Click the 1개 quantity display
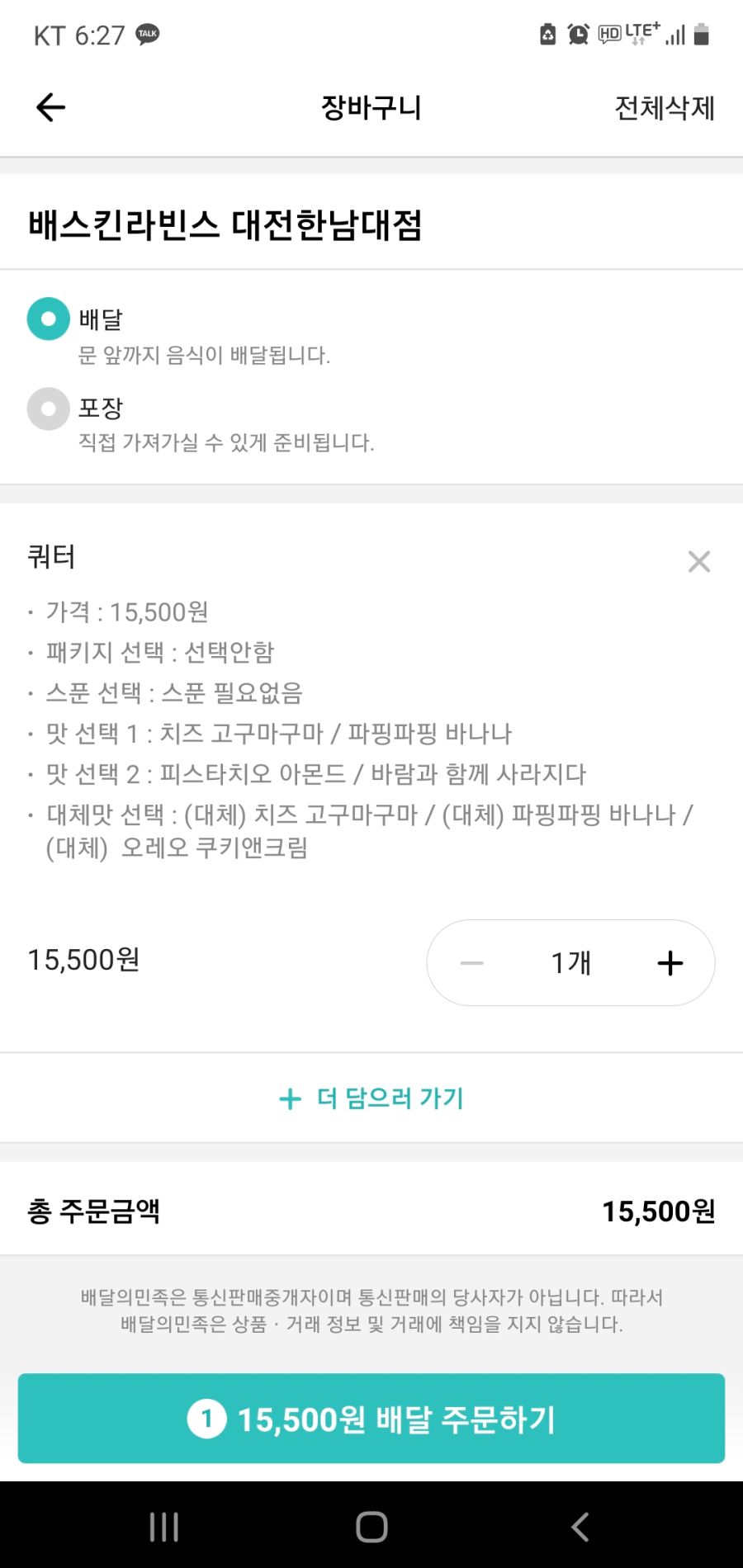Image resolution: width=743 pixels, height=1568 pixels. coord(570,962)
